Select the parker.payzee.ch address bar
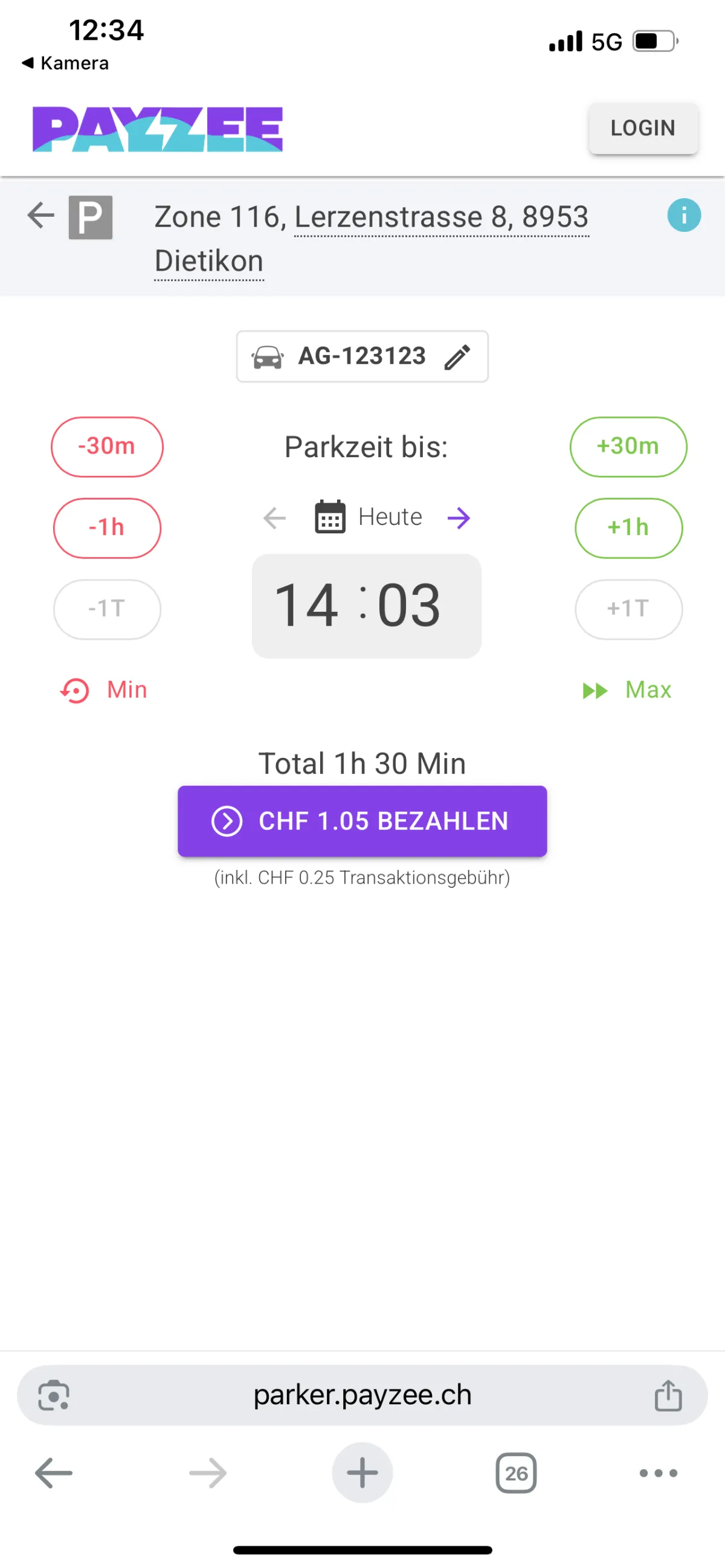 362,1395
